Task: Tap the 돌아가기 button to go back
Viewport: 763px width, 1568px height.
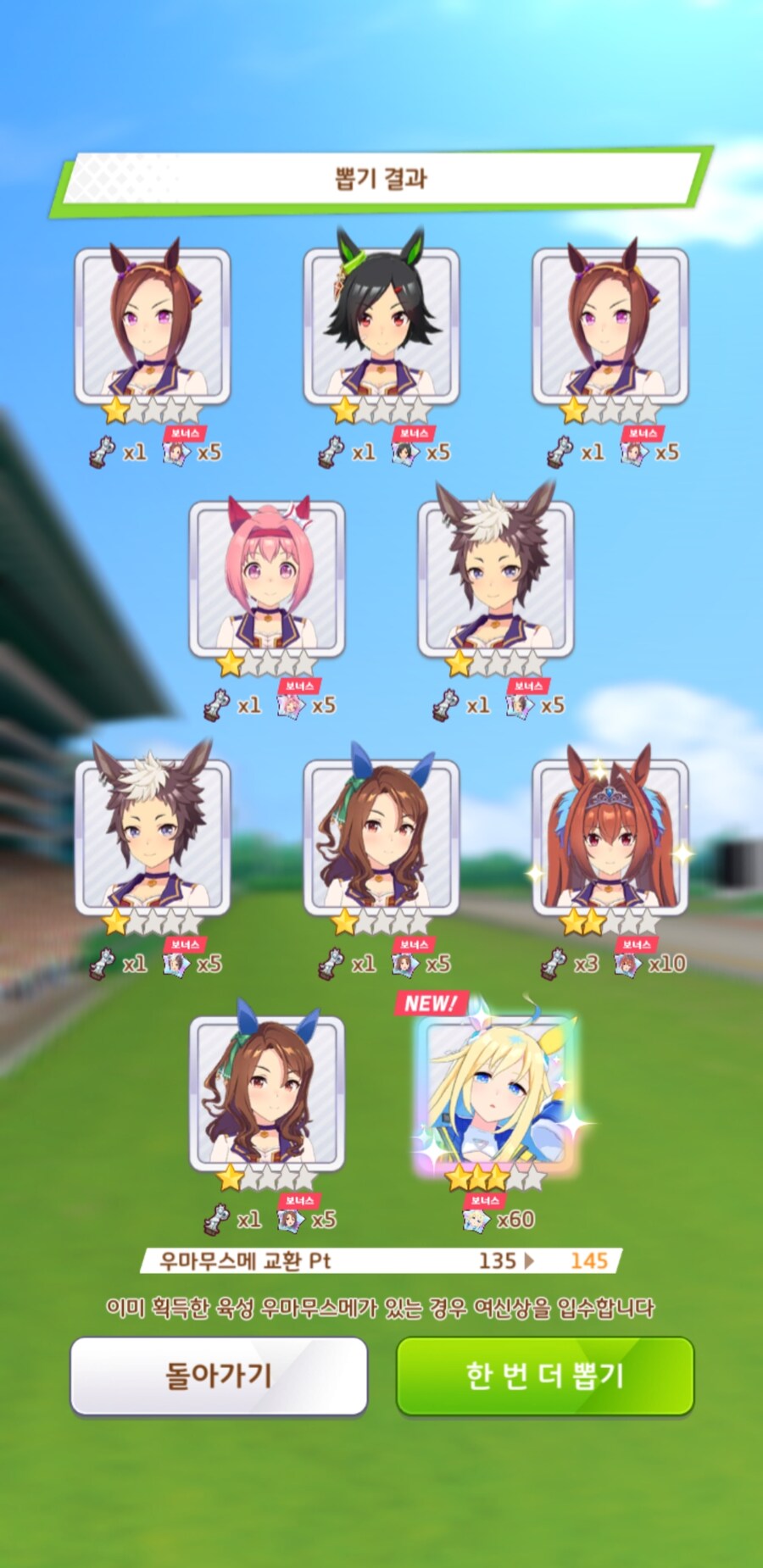Action: click(219, 1376)
